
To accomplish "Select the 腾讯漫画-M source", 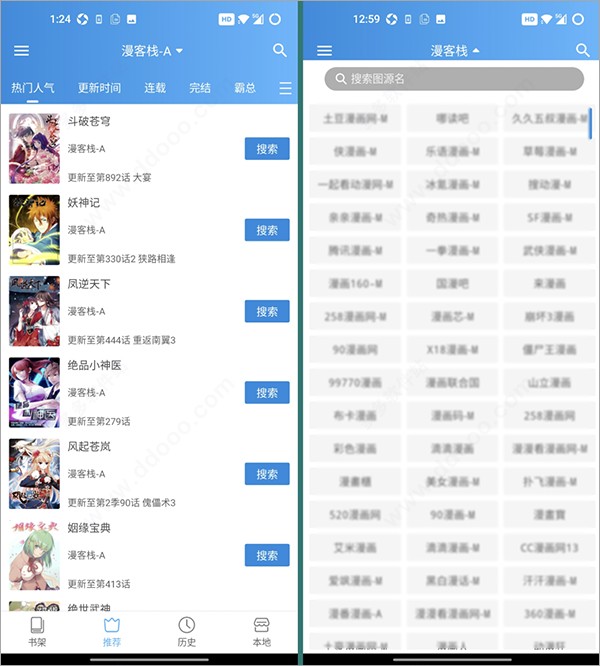I will click(x=354, y=251).
